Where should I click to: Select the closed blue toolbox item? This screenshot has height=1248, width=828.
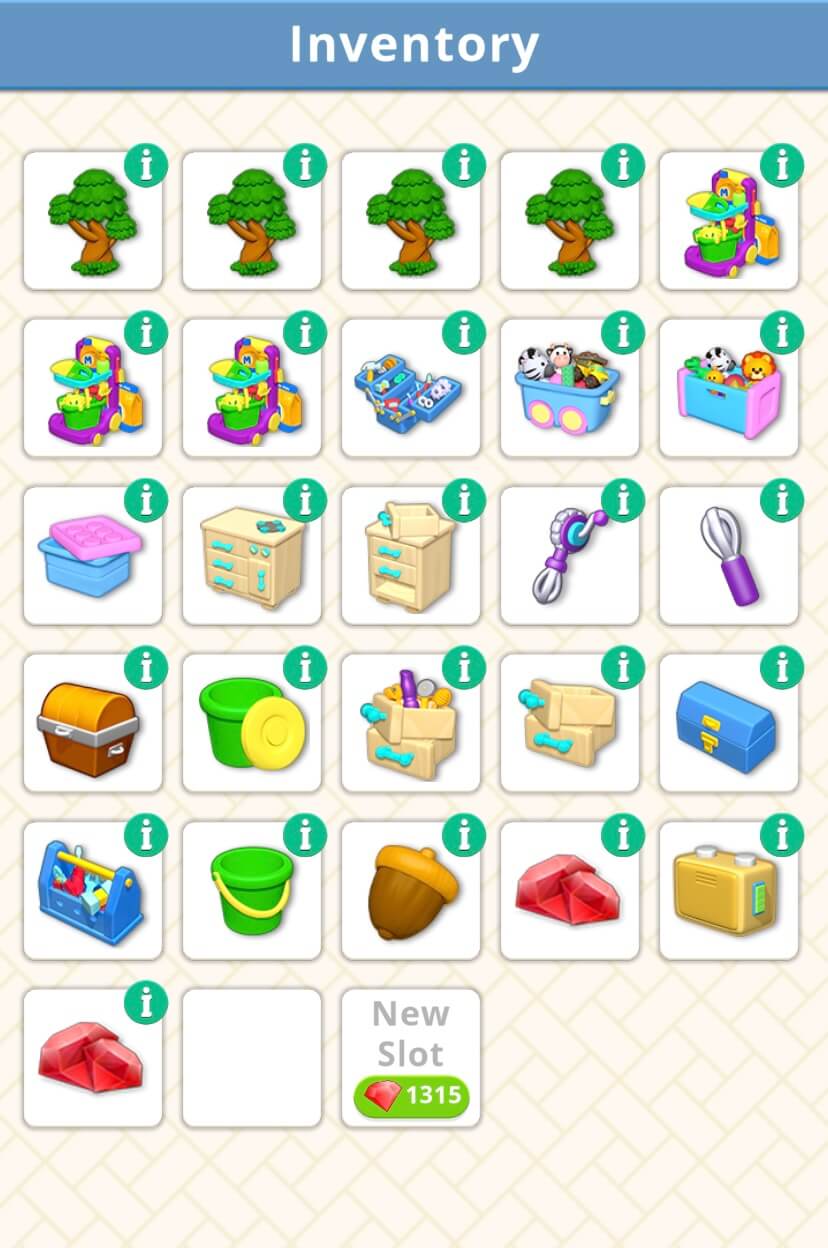click(729, 725)
